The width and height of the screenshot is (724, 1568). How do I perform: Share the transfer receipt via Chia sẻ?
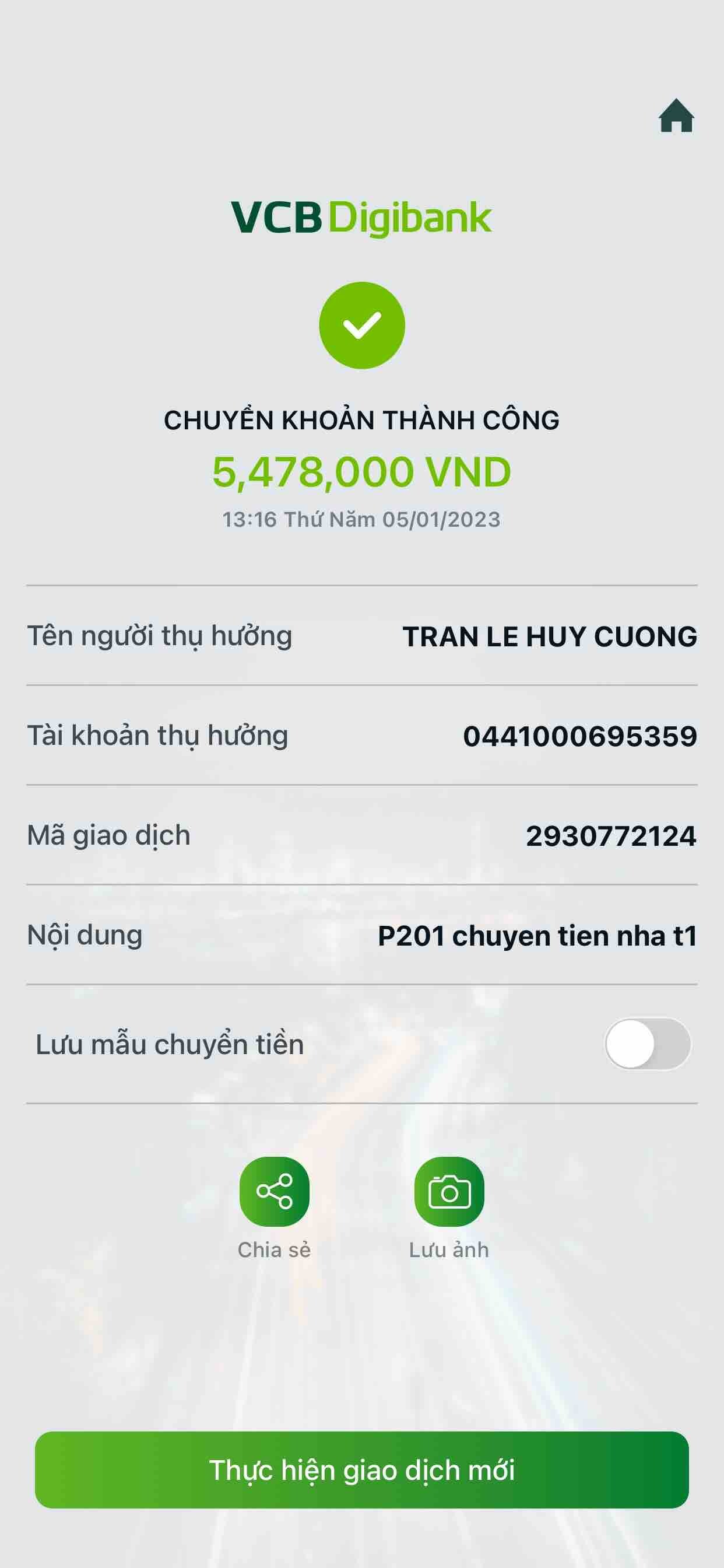(x=275, y=1191)
